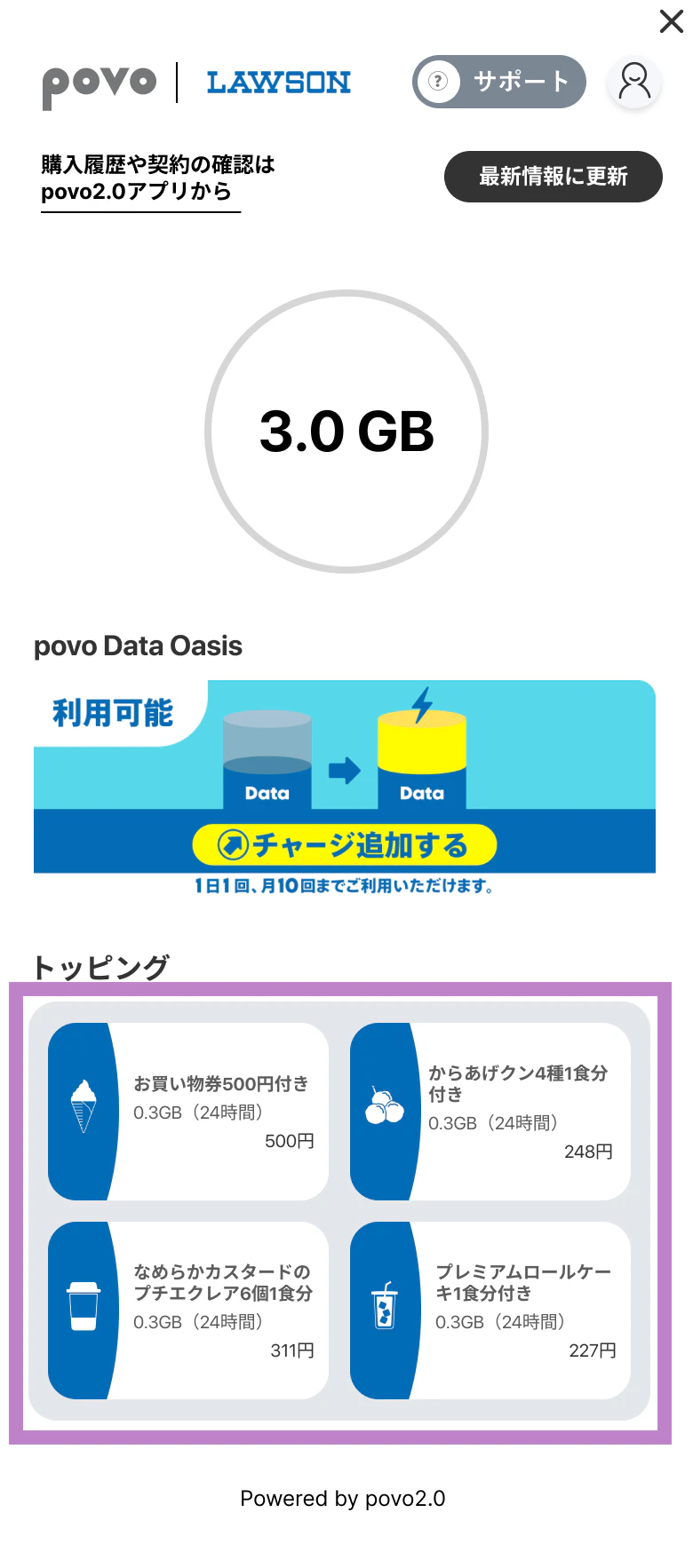Open the account profile icon
This screenshot has height=1568, width=693.
(x=634, y=82)
